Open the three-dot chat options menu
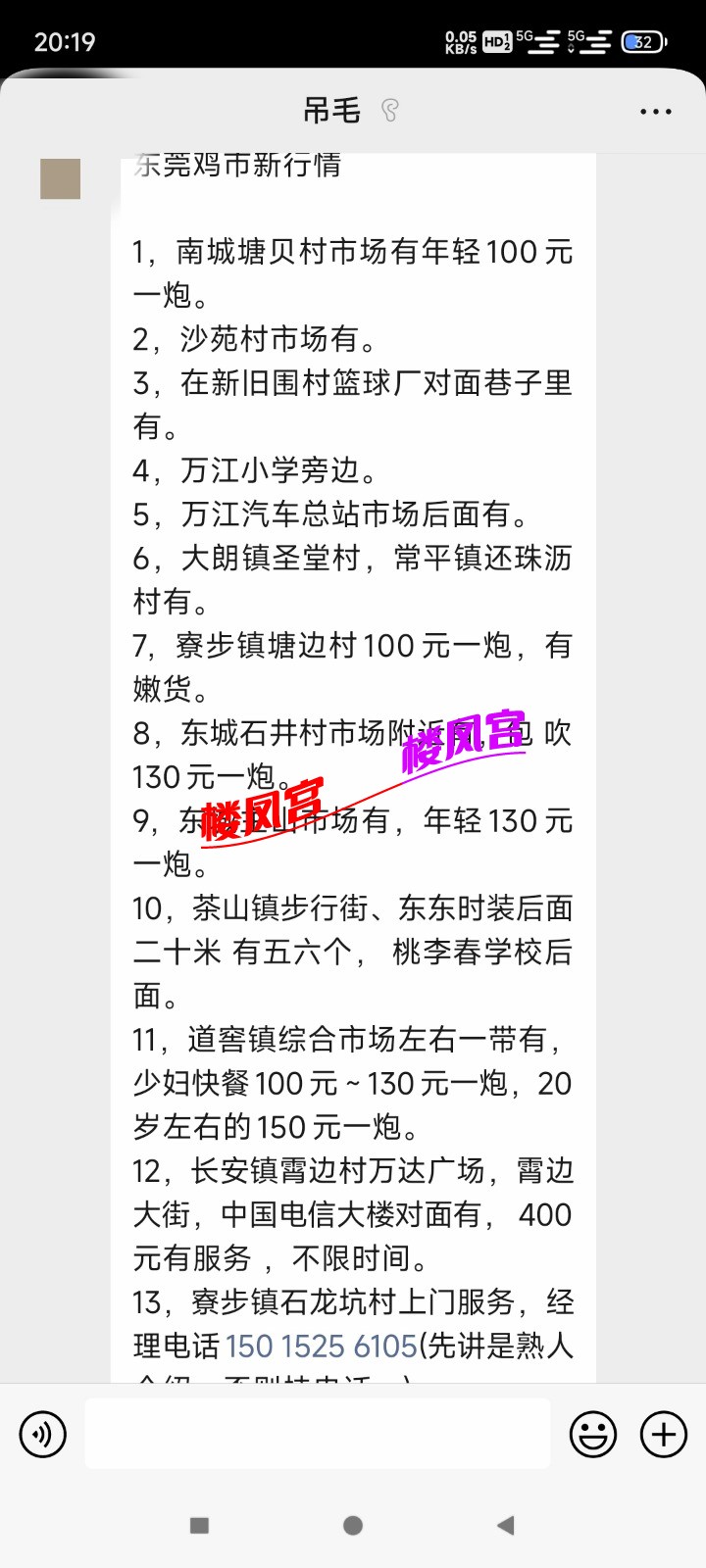This screenshot has width=706, height=1568. click(655, 112)
